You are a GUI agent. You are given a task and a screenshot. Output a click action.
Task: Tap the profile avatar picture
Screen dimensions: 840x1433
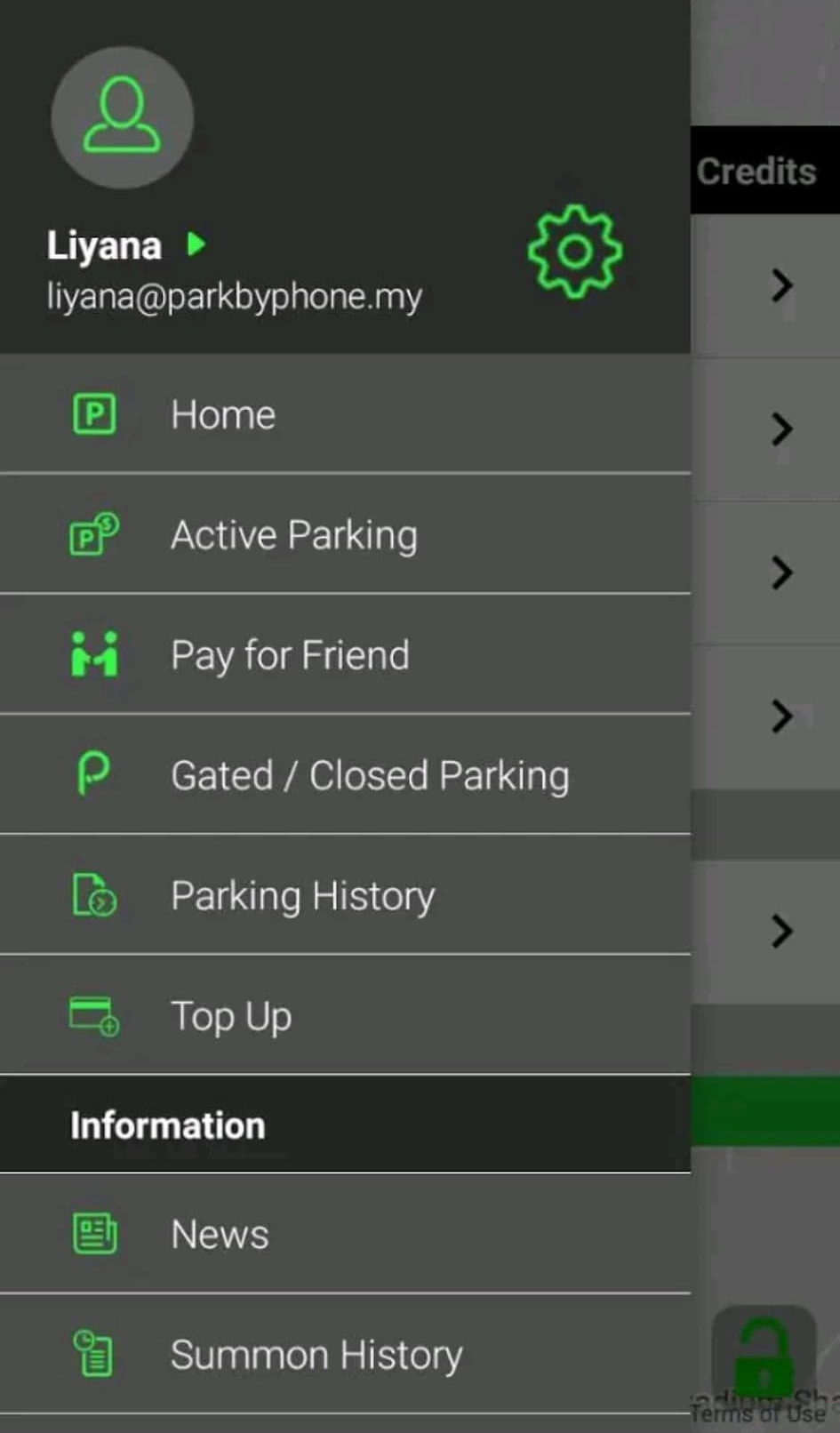pyautogui.click(x=122, y=117)
